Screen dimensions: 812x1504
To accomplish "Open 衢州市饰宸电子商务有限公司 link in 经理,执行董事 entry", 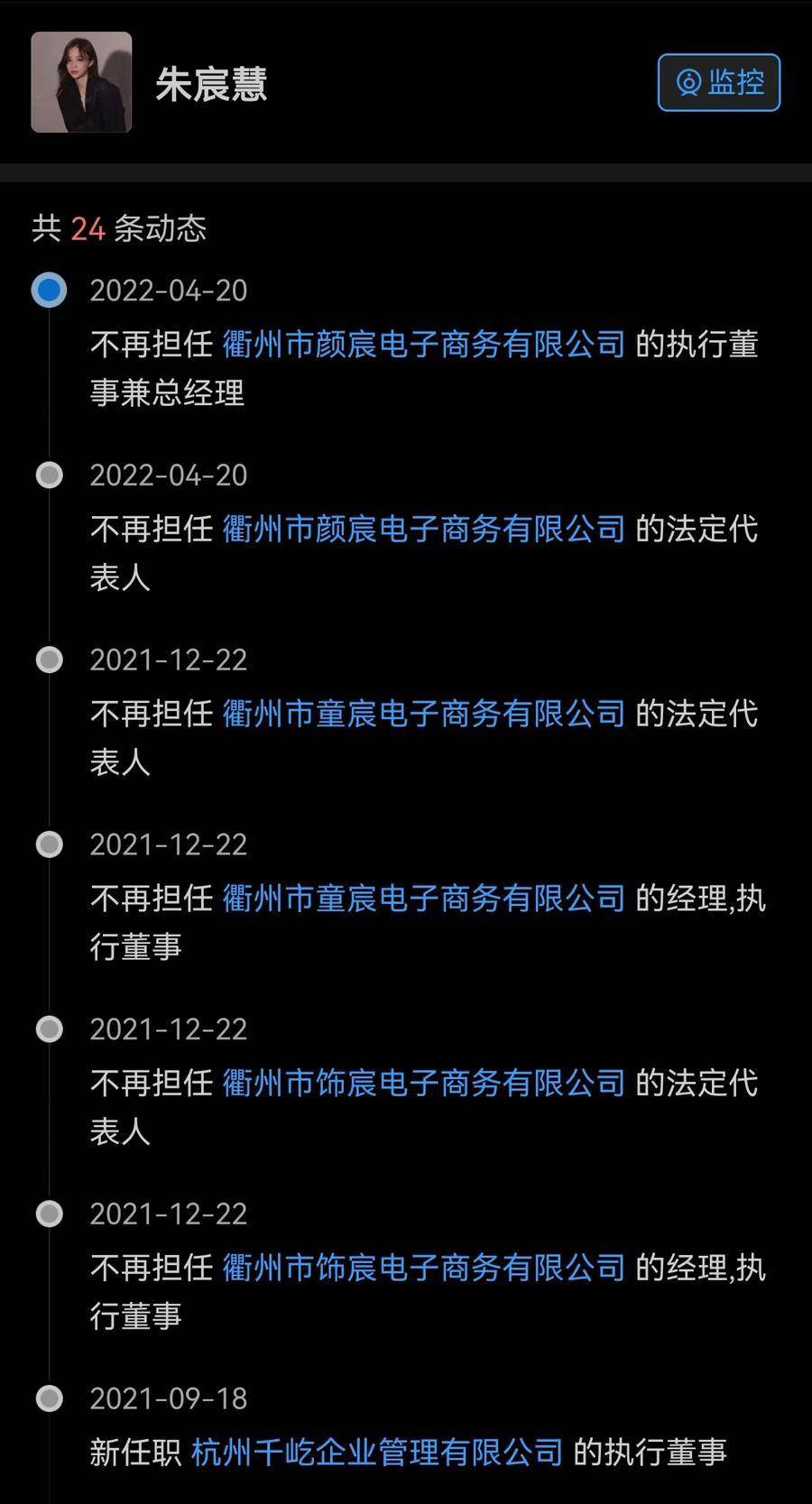I will (424, 1268).
